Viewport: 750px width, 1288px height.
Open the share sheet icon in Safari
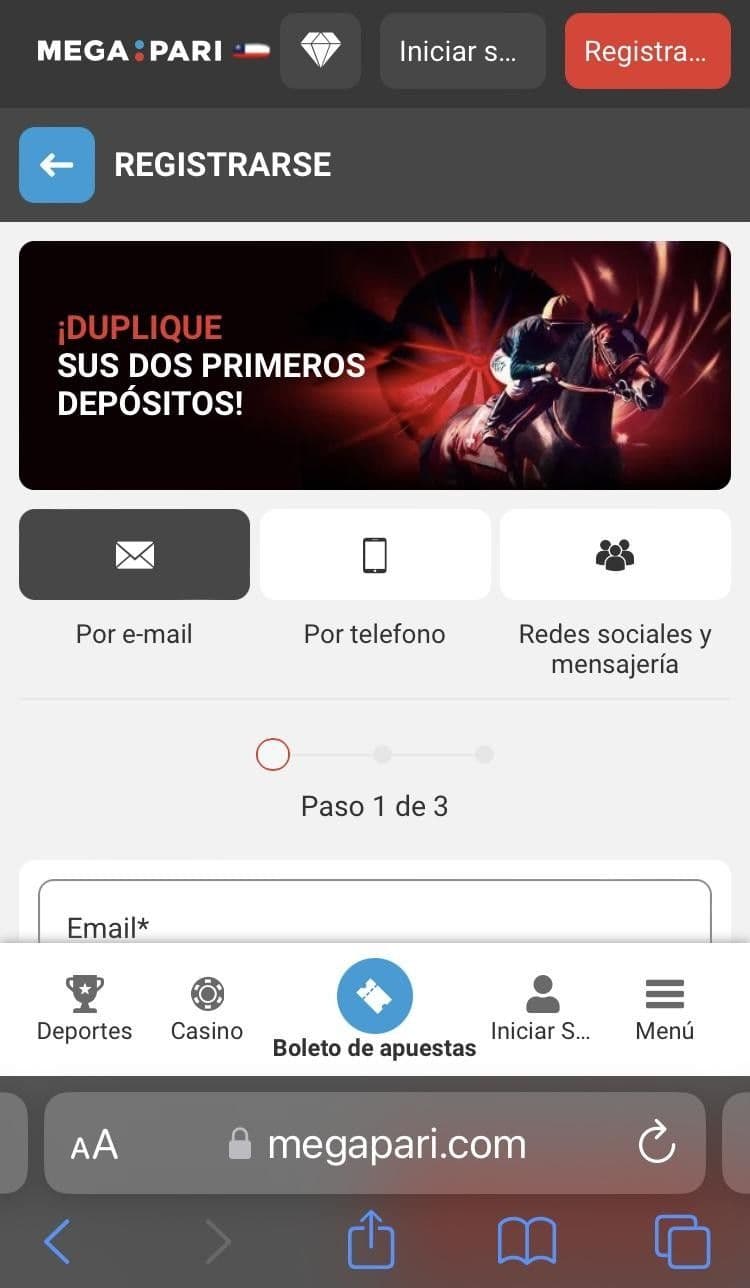[x=370, y=1238]
